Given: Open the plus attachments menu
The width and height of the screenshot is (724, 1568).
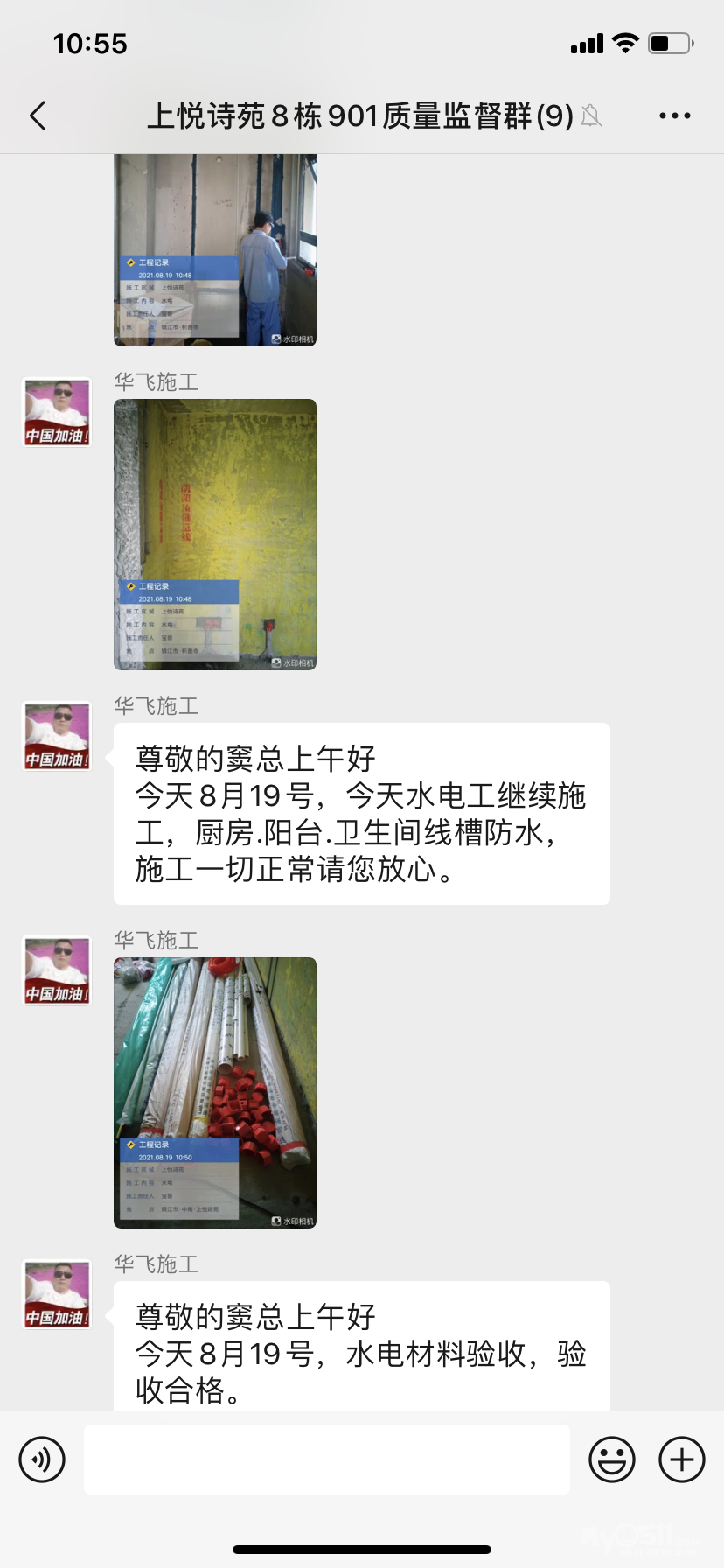Looking at the screenshot, I should click(682, 1459).
